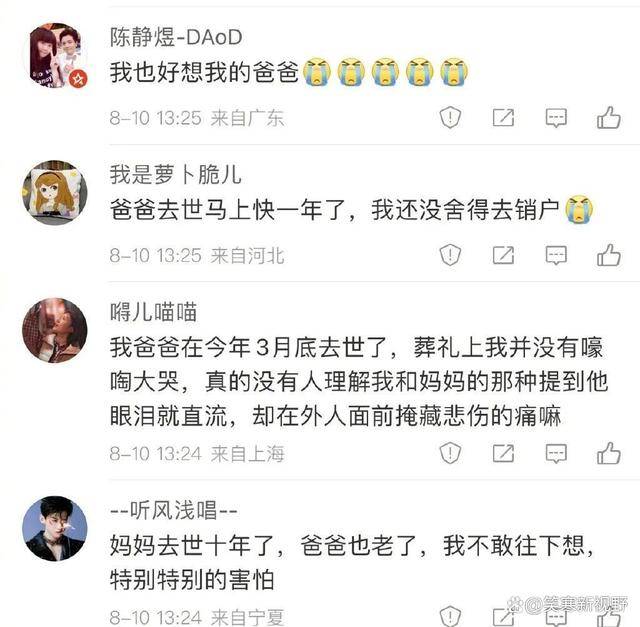Report 陈静煜-DAoD's comment
The width and height of the screenshot is (640, 627).
point(451,118)
